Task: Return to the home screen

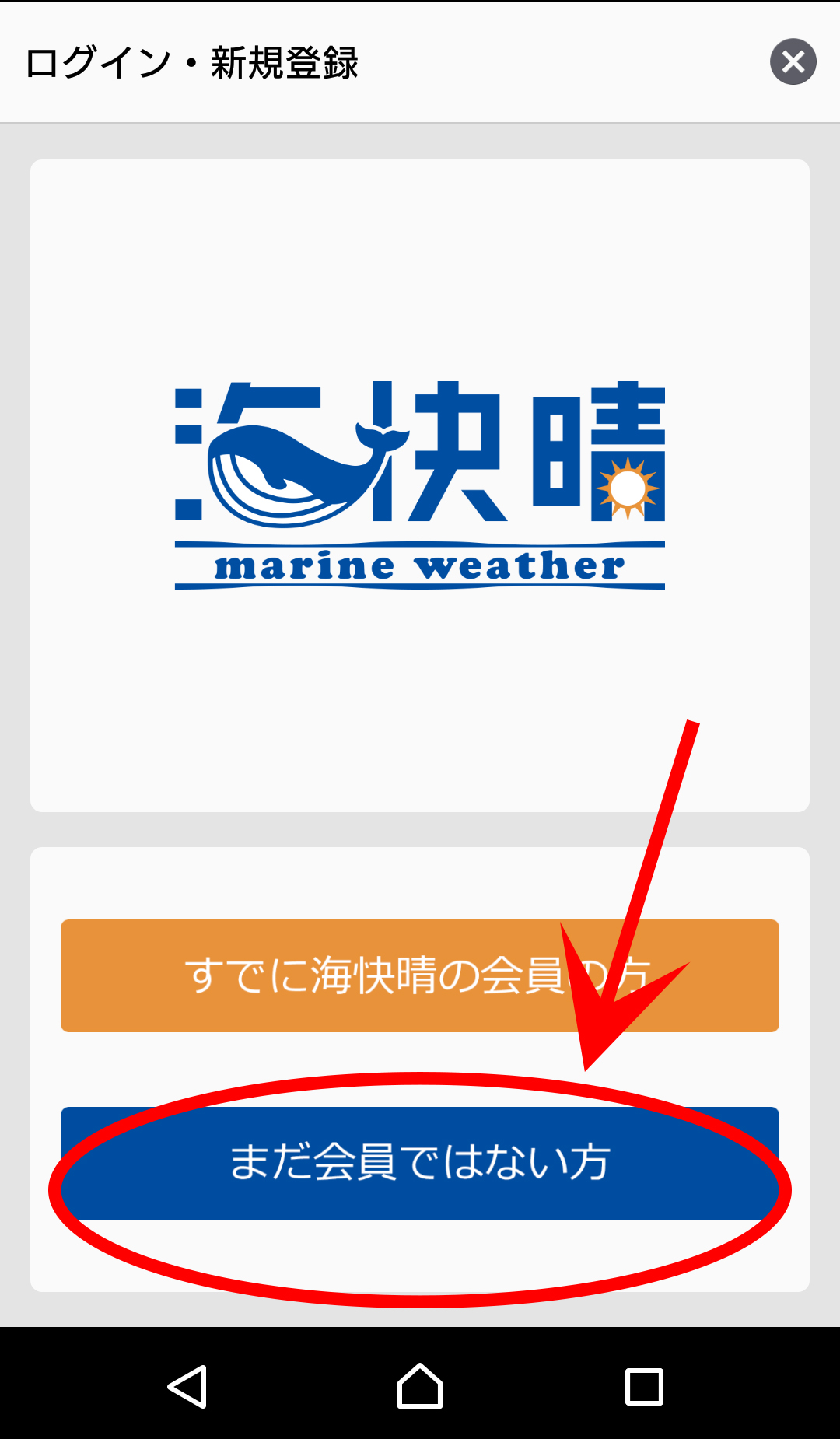Action: [x=420, y=1385]
